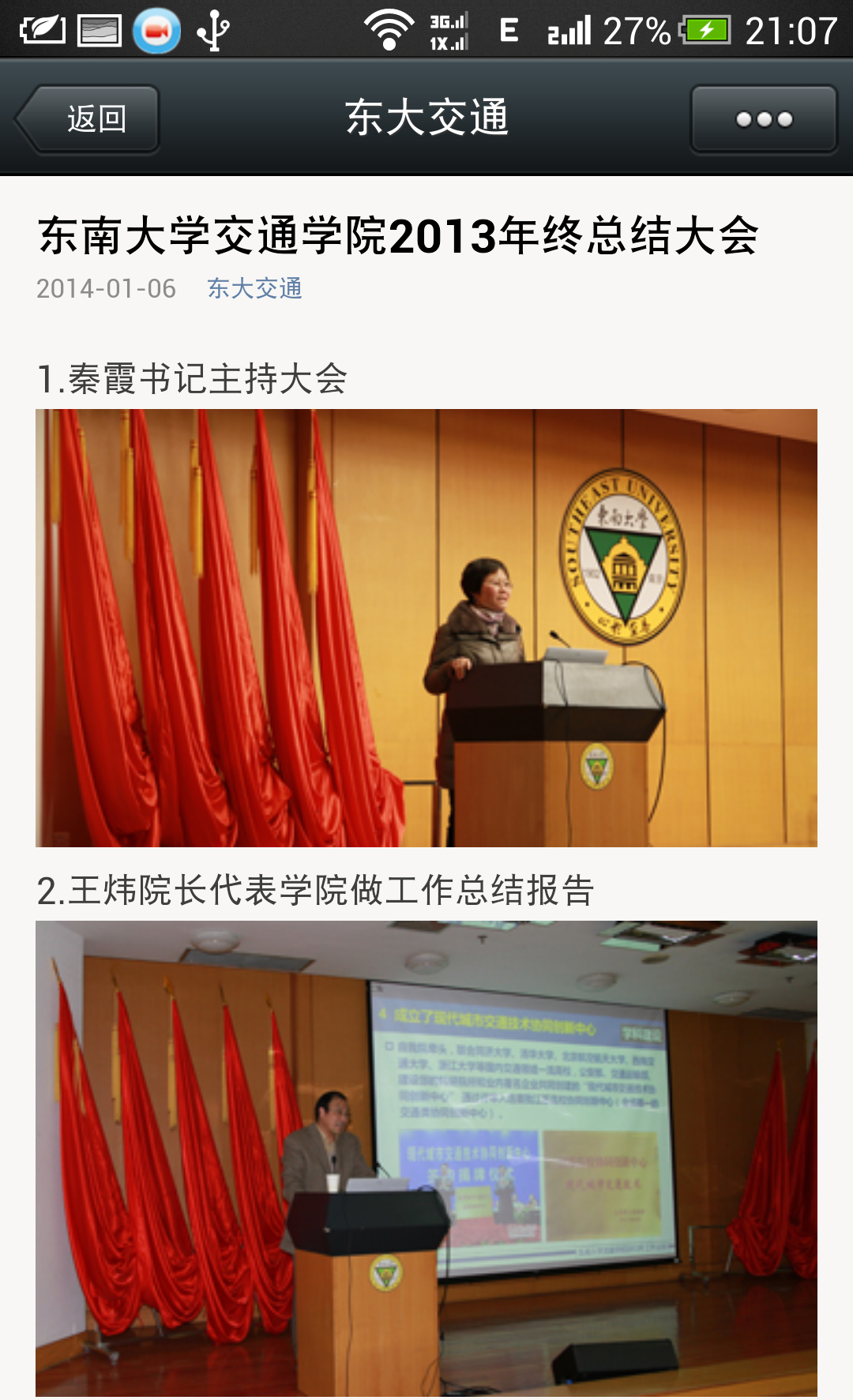This screenshot has width=853, height=1400.
Task: View the photo of 秦霞书记 hosting the meeting
Action: click(x=426, y=628)
